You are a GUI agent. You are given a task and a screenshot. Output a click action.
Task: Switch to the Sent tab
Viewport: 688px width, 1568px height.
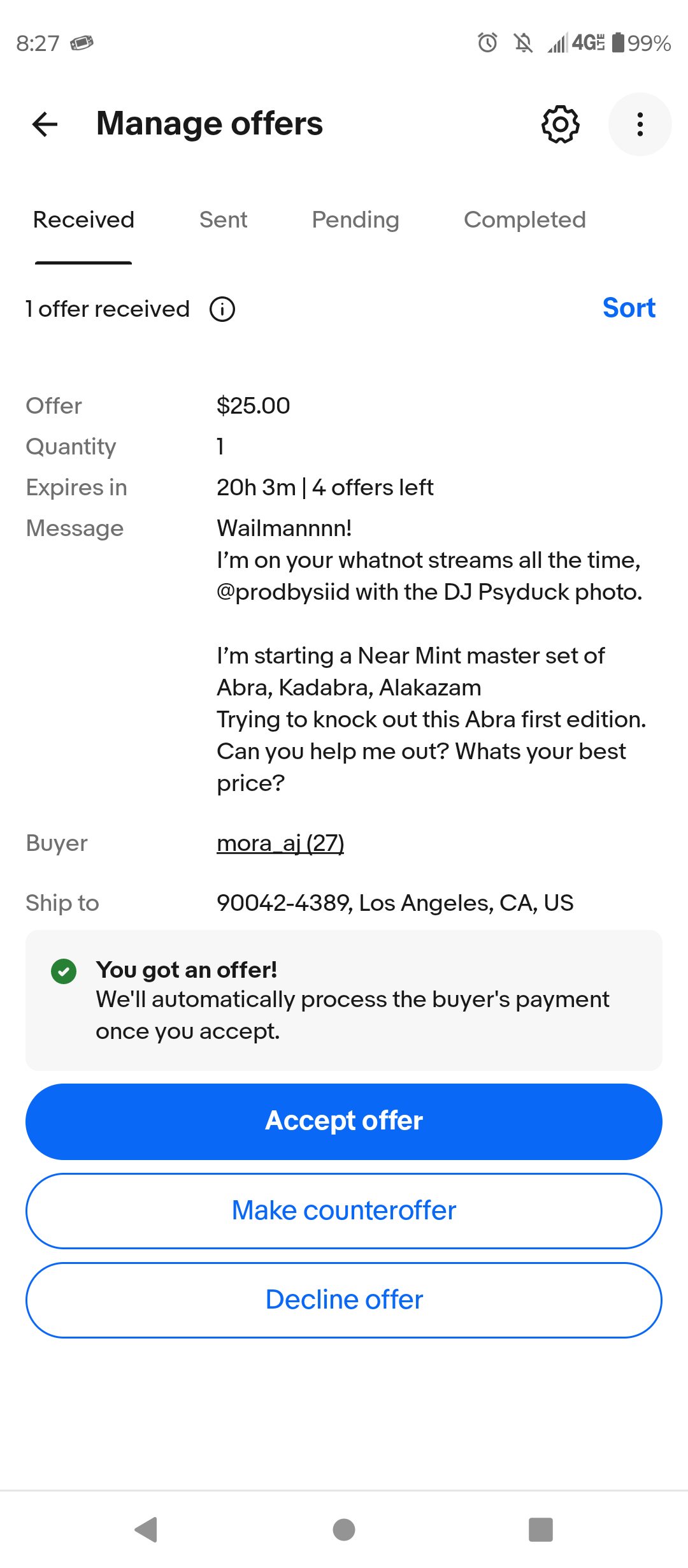(x=223, y=220)
